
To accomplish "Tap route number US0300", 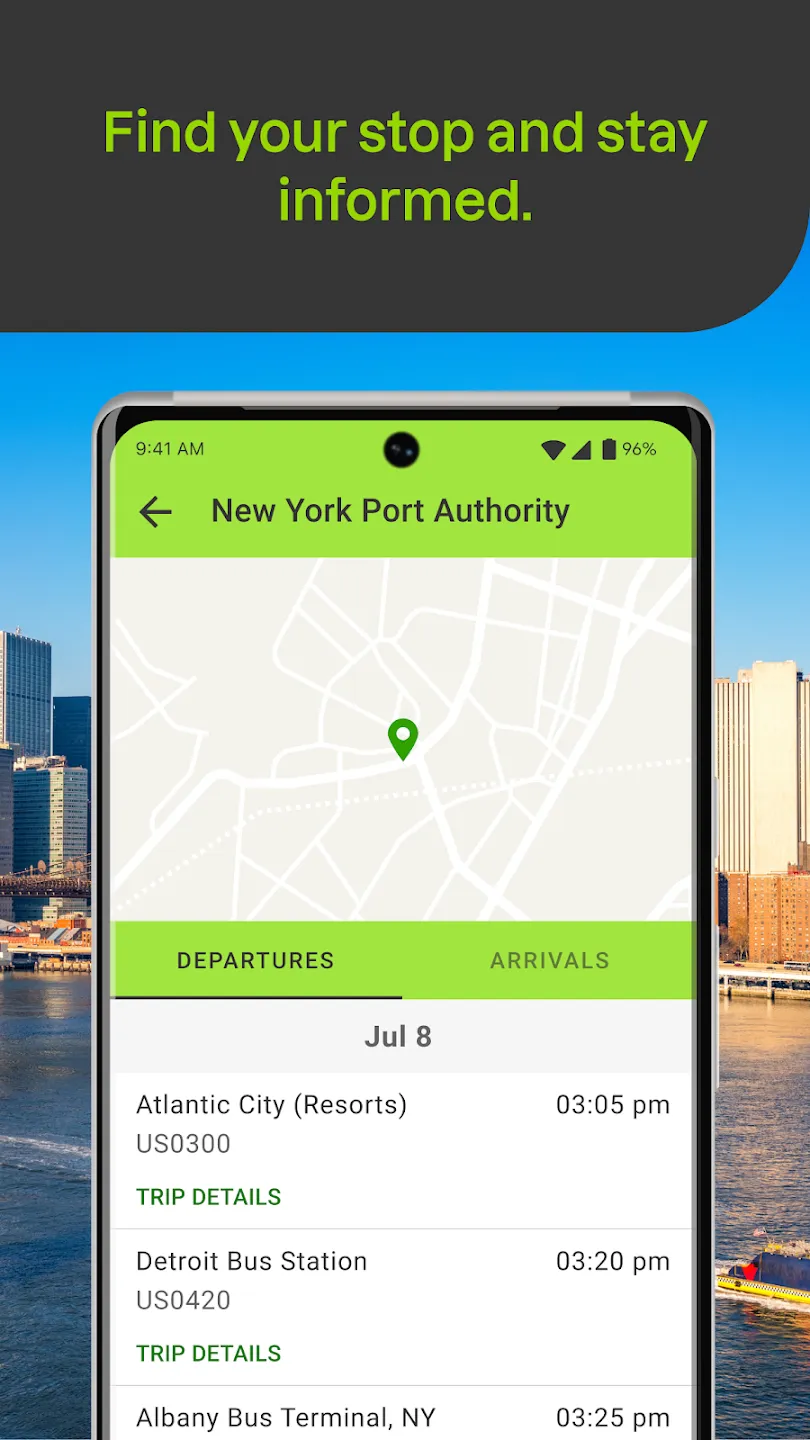I will (182, 1143).
